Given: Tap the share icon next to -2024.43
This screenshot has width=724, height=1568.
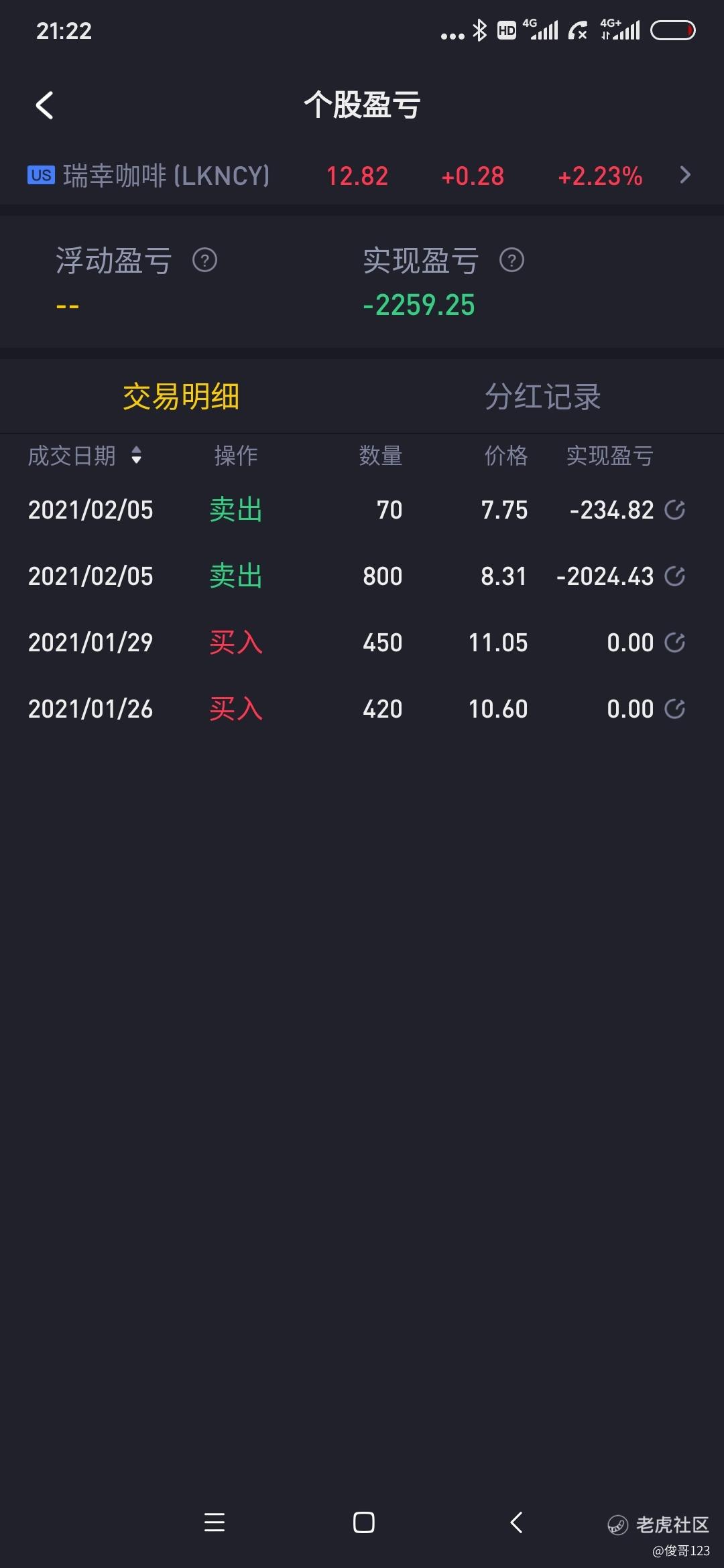Looking at the screenshot, I should pos(674,576).
